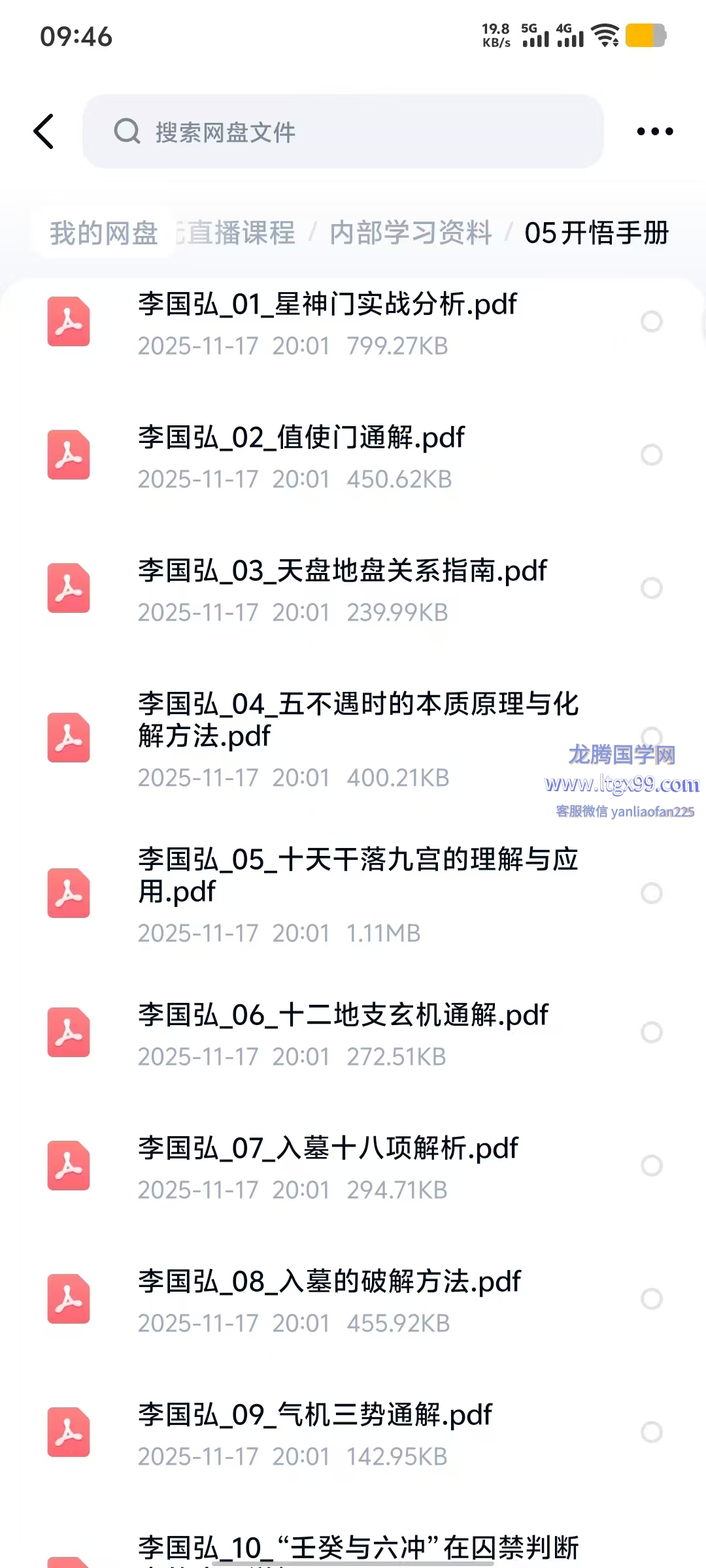Open the three-dot overflow menu
Image resolution: width=706 pixels, height=1568 pixels.
click(x=654, y=131)
